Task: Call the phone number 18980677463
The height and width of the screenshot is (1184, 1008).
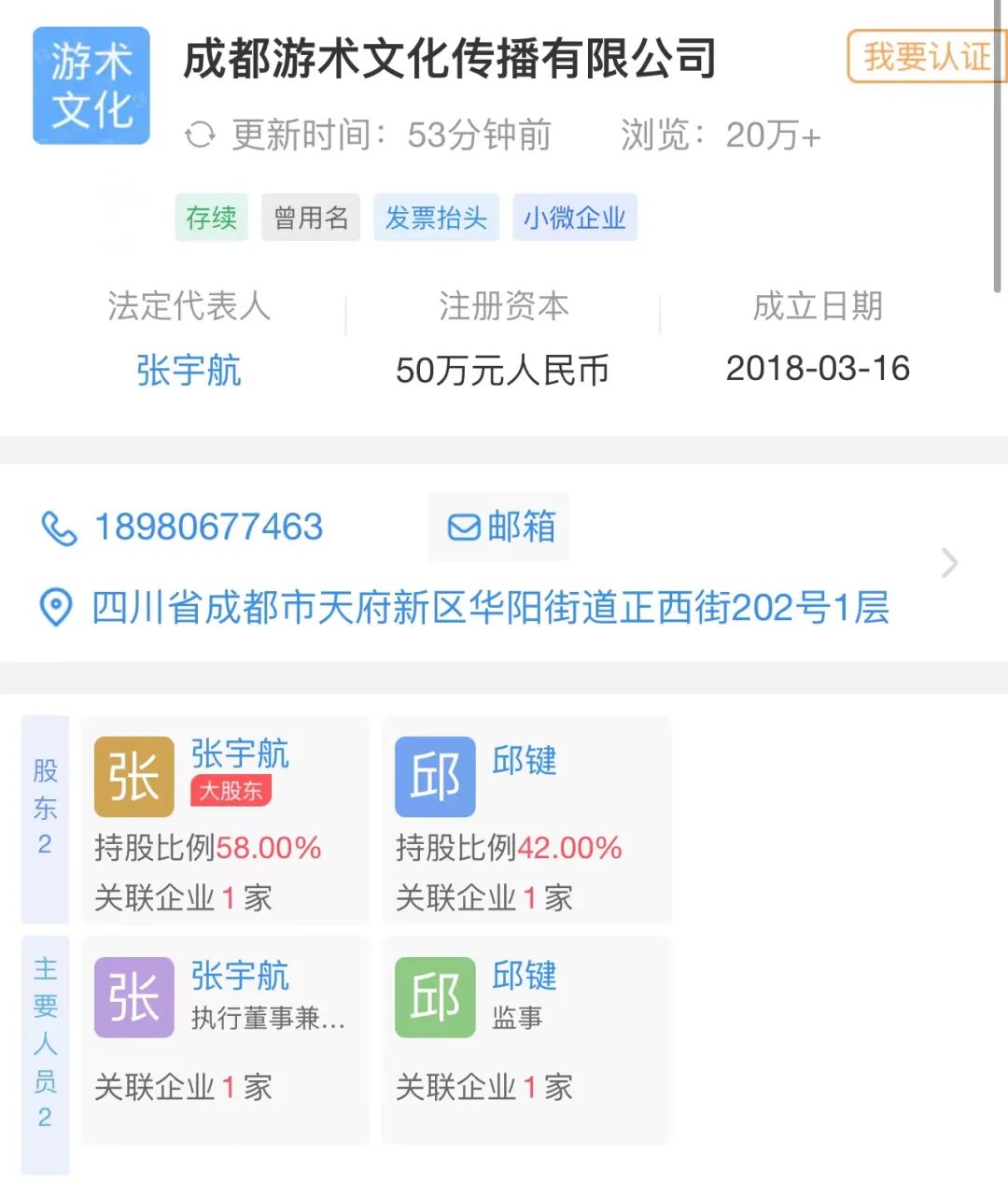Action: 208,528
